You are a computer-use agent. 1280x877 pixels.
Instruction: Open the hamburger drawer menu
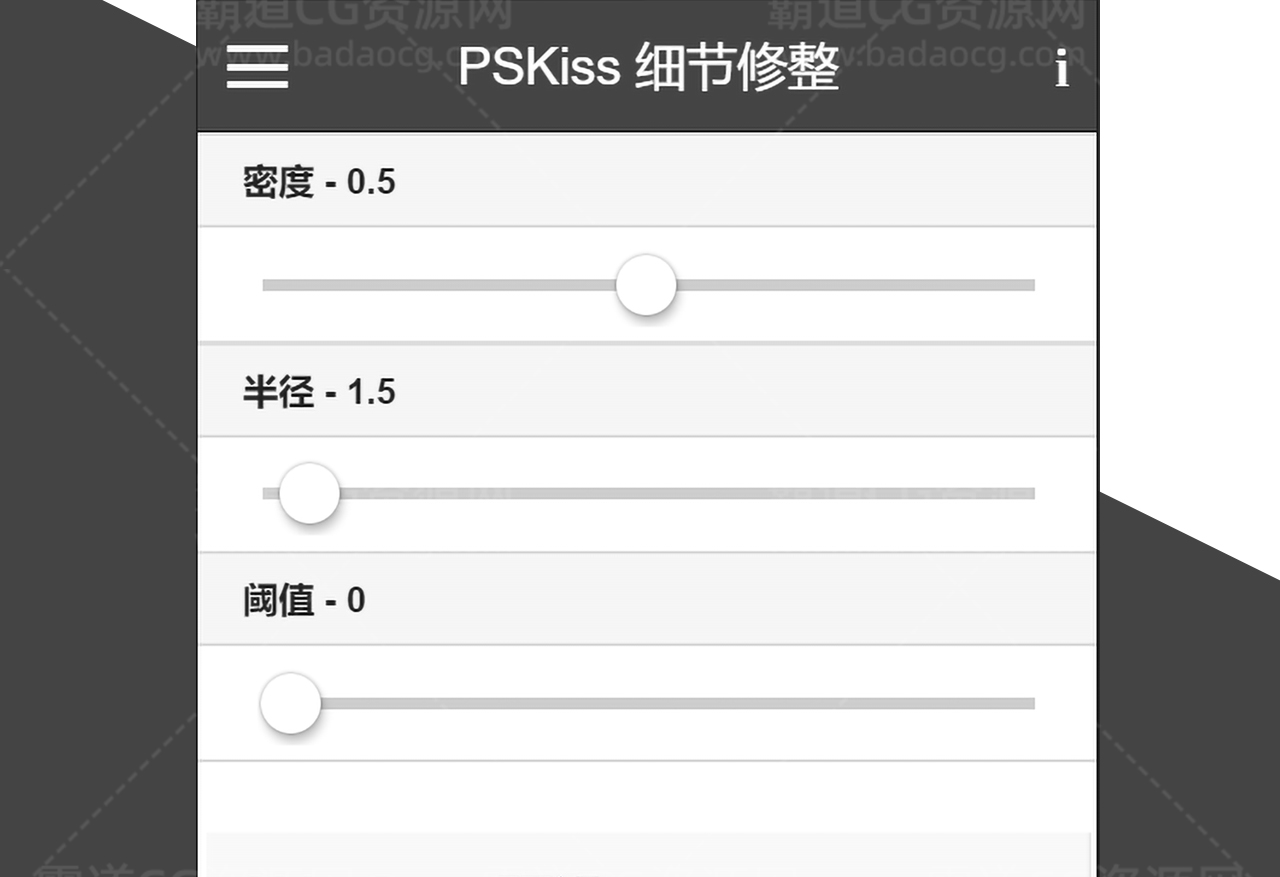pos(257,67)
